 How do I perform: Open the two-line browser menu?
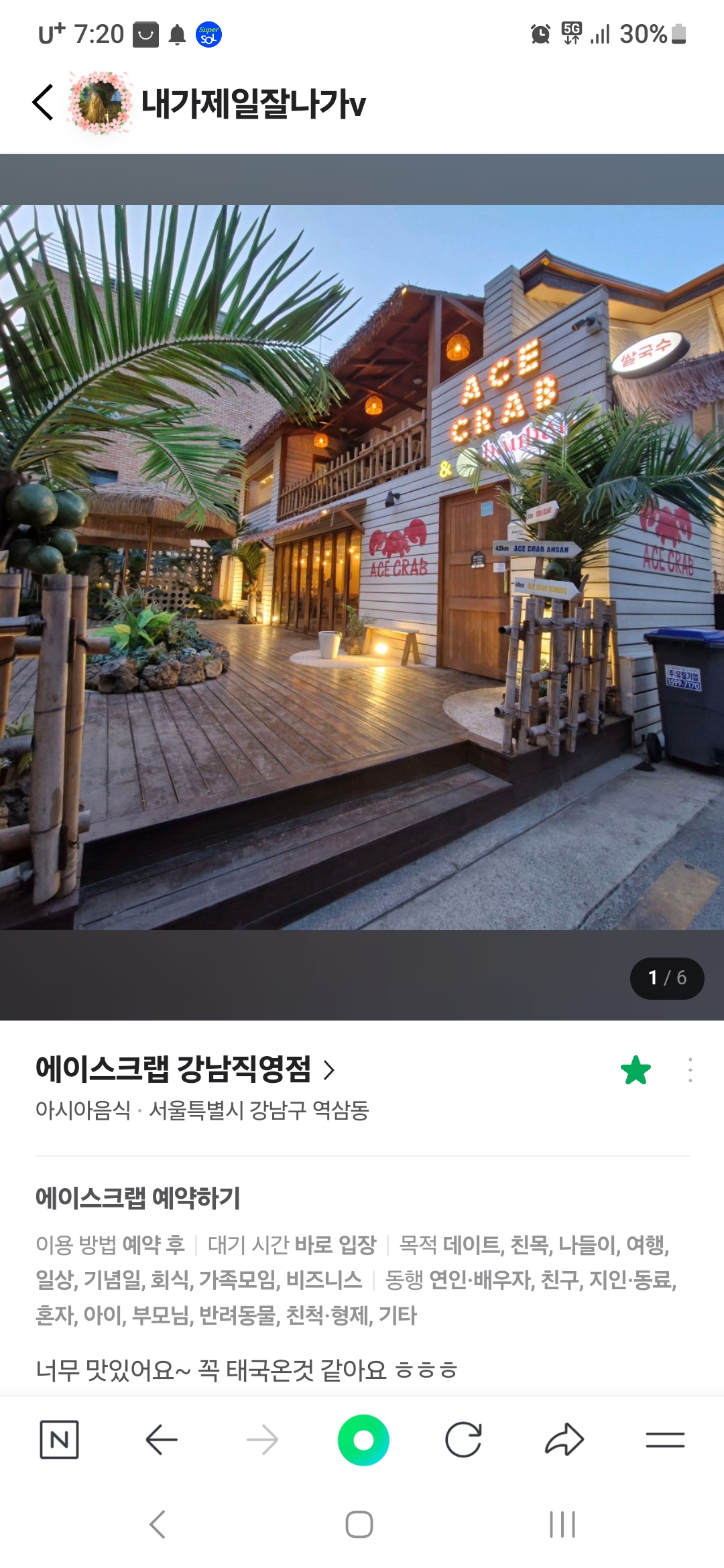[x=665, y=1439]
